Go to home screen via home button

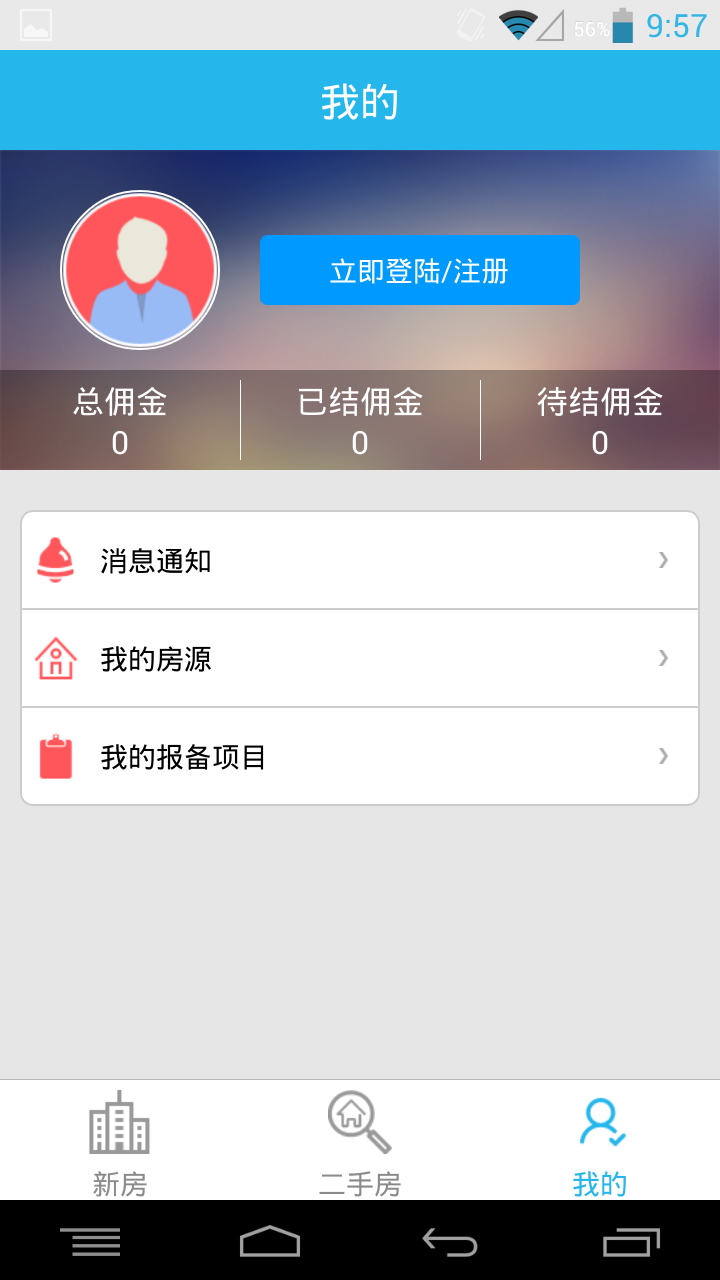(x=270, y=1241)
